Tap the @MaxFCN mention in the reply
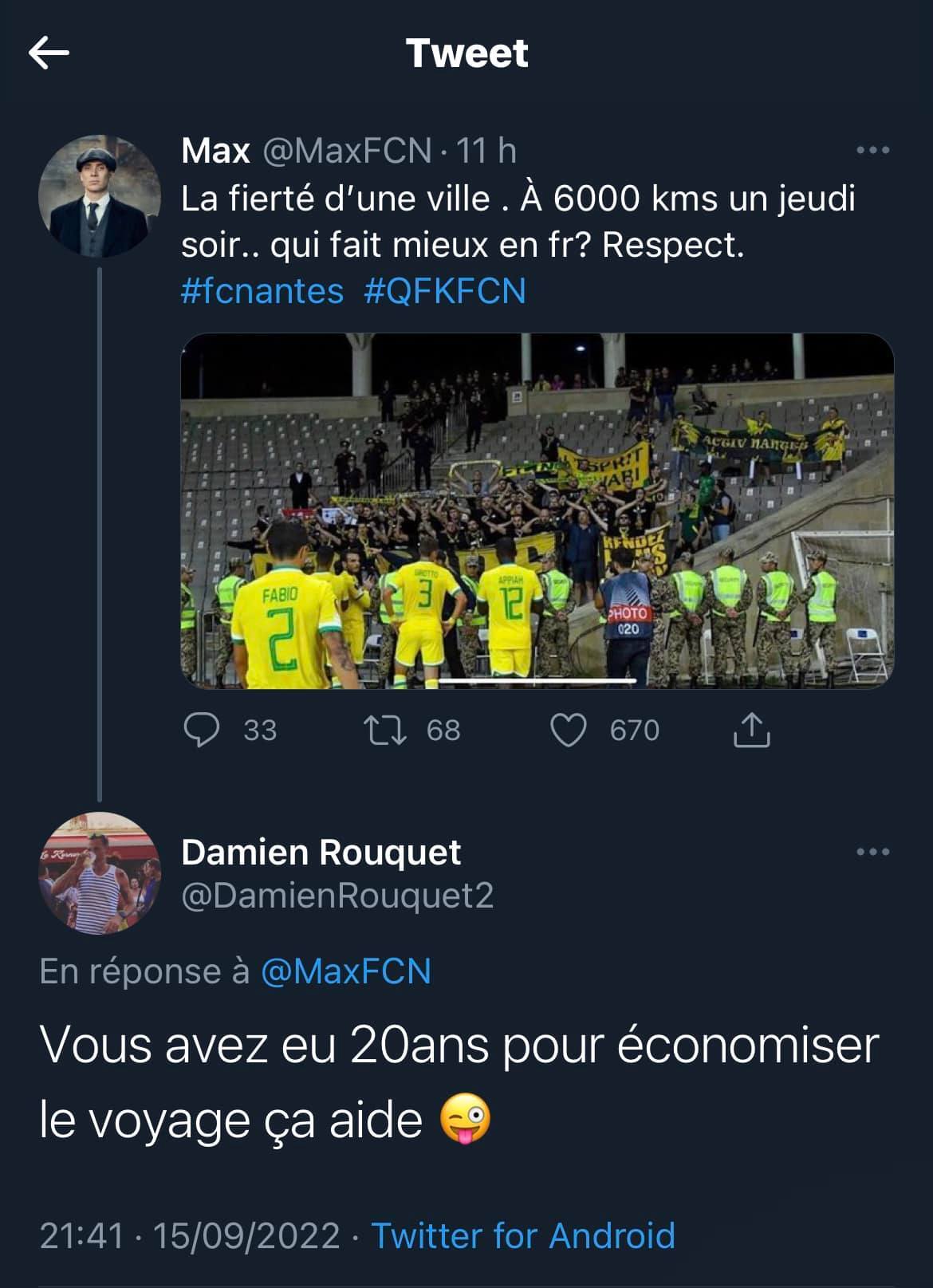The height and width of the screenshot is (1288, 933). (346, 971)
